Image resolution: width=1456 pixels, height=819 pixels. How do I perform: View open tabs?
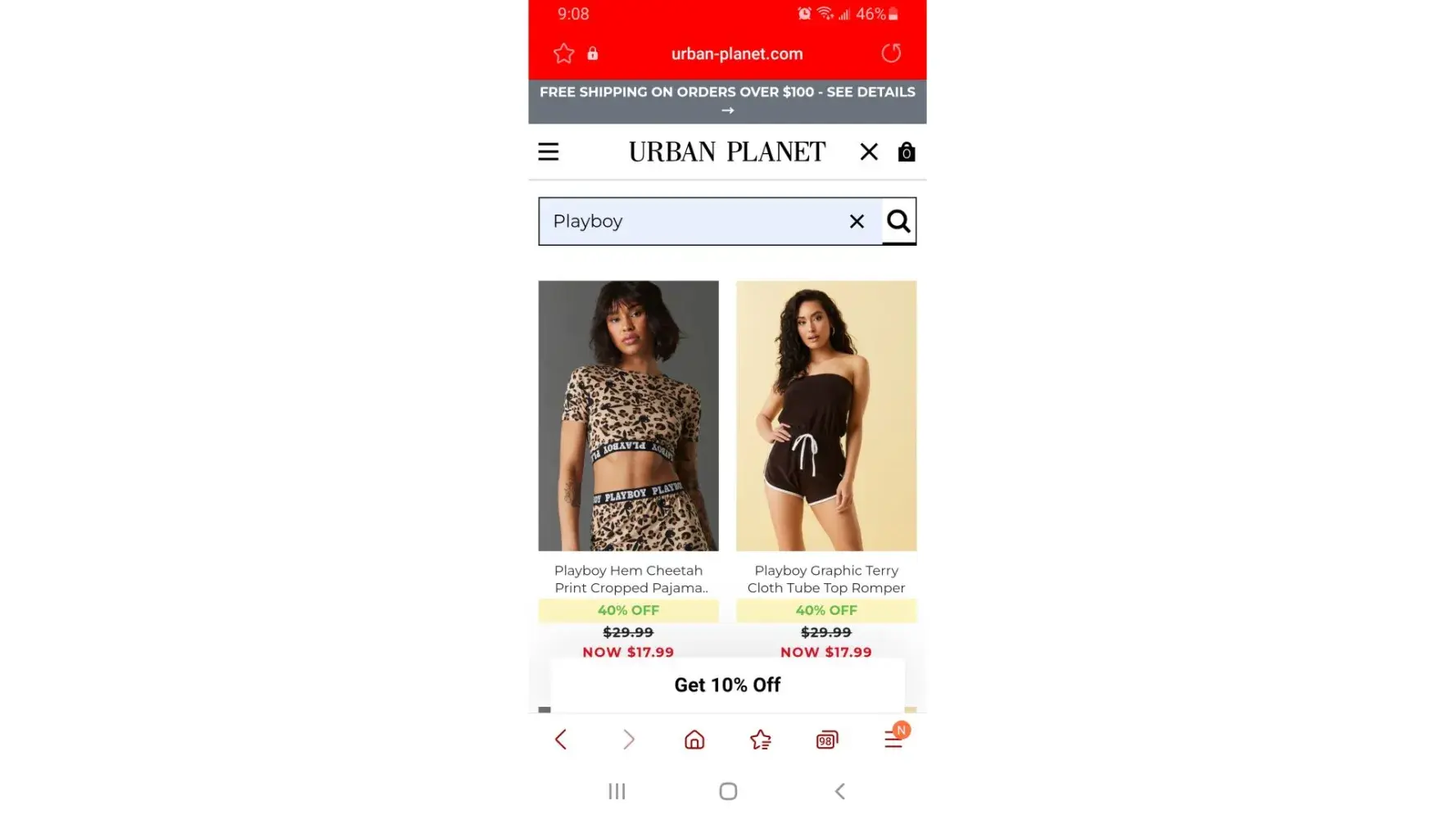point(826,740)
